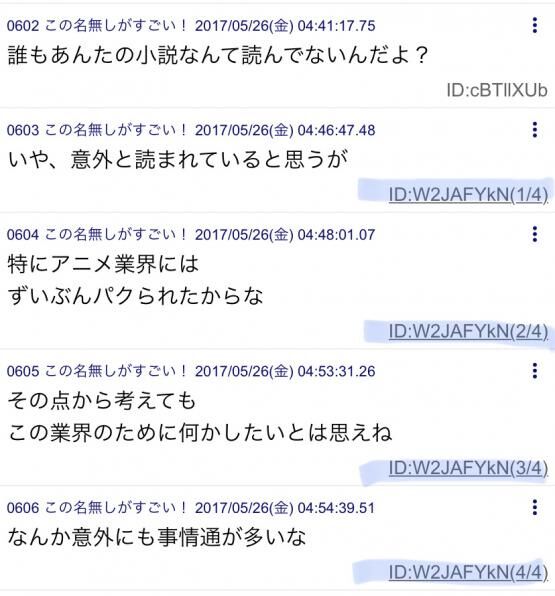Open overflow menu for post 0605
Screen dimensions: 555x596
[535, 371]
